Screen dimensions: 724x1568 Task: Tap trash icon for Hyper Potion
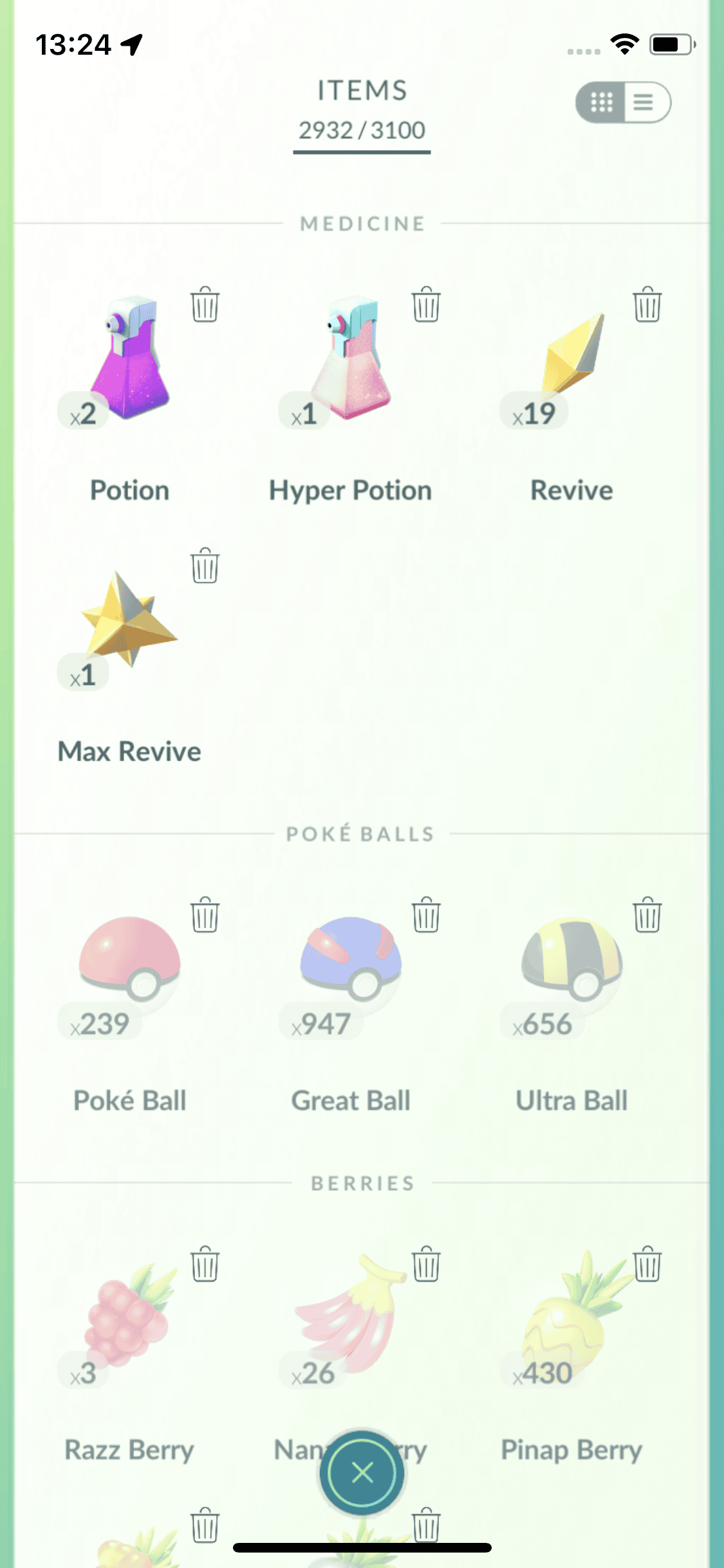click(x=425, y=304)
